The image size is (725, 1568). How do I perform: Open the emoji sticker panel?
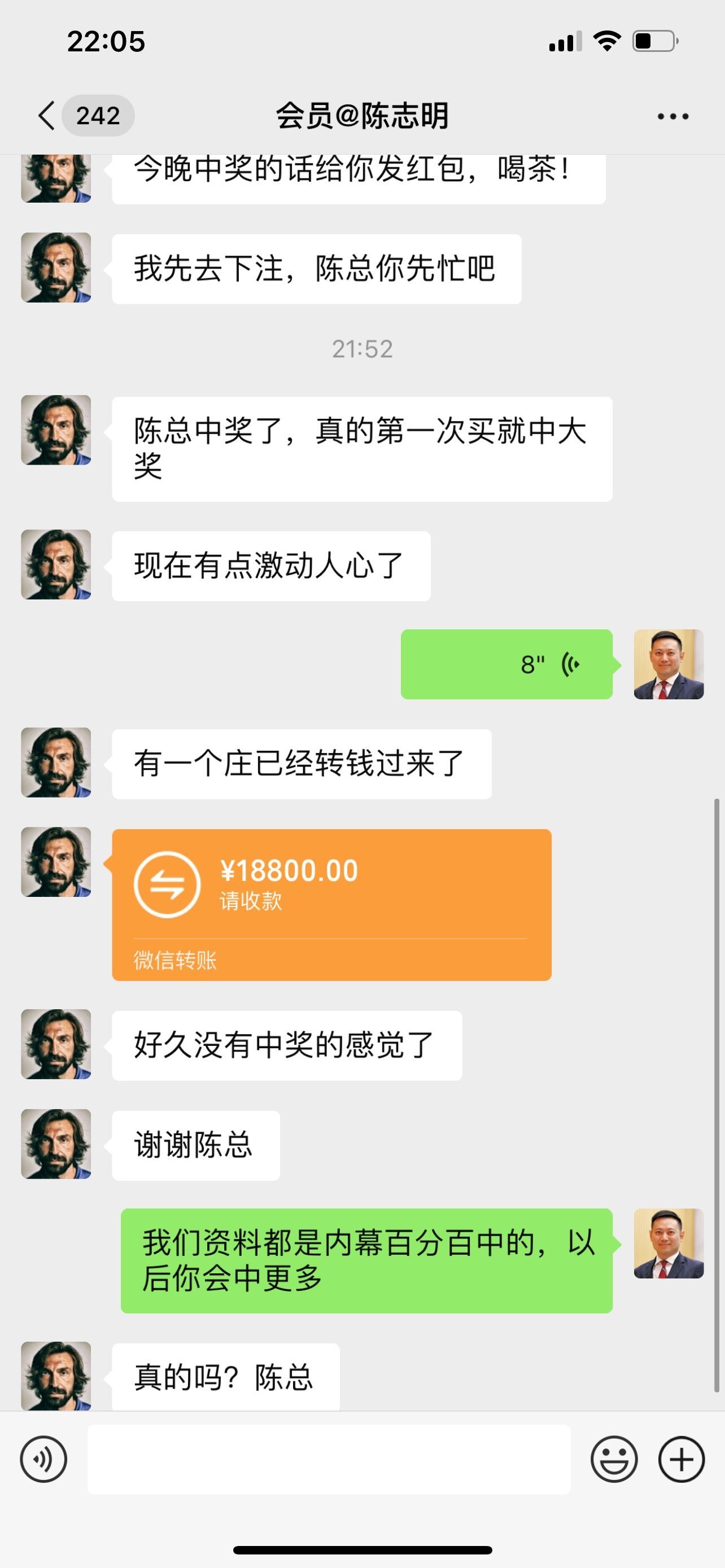click(x=614, y=1459)
